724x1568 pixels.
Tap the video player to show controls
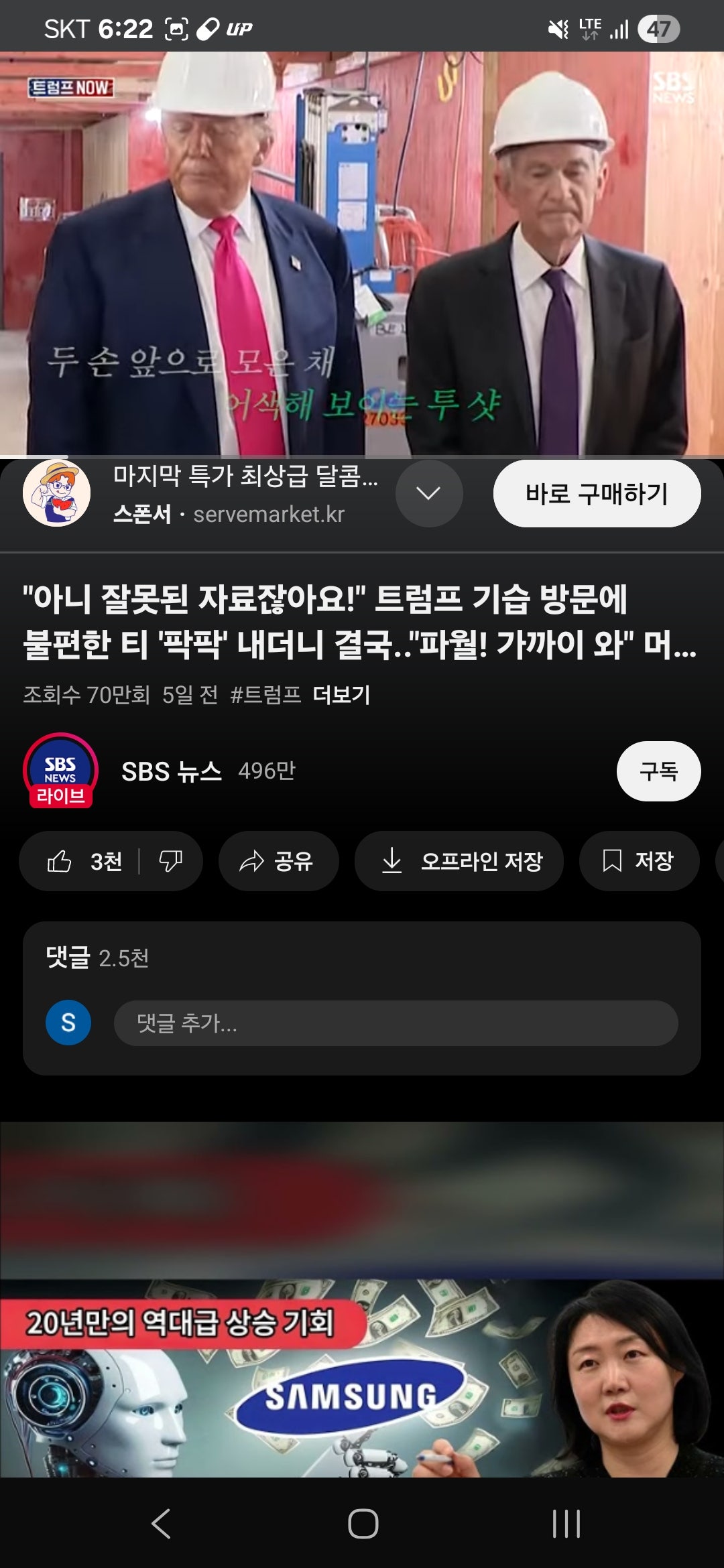click(x=362, y=253)
